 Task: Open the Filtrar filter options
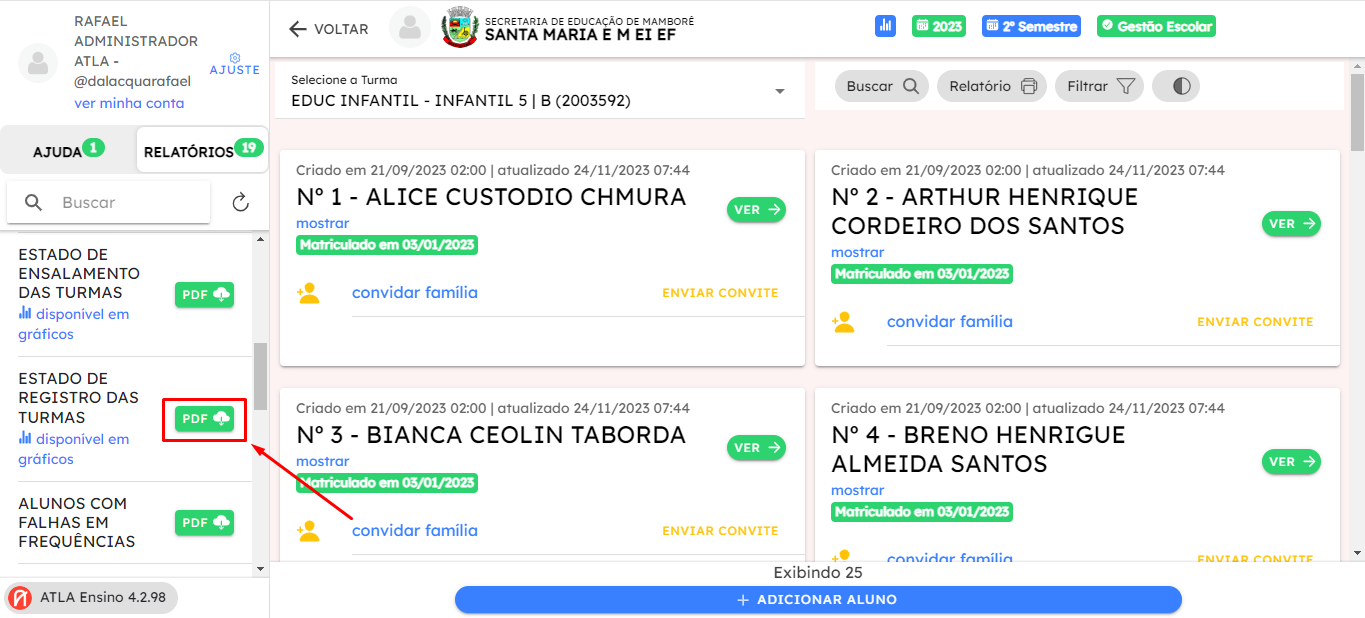1100,86
